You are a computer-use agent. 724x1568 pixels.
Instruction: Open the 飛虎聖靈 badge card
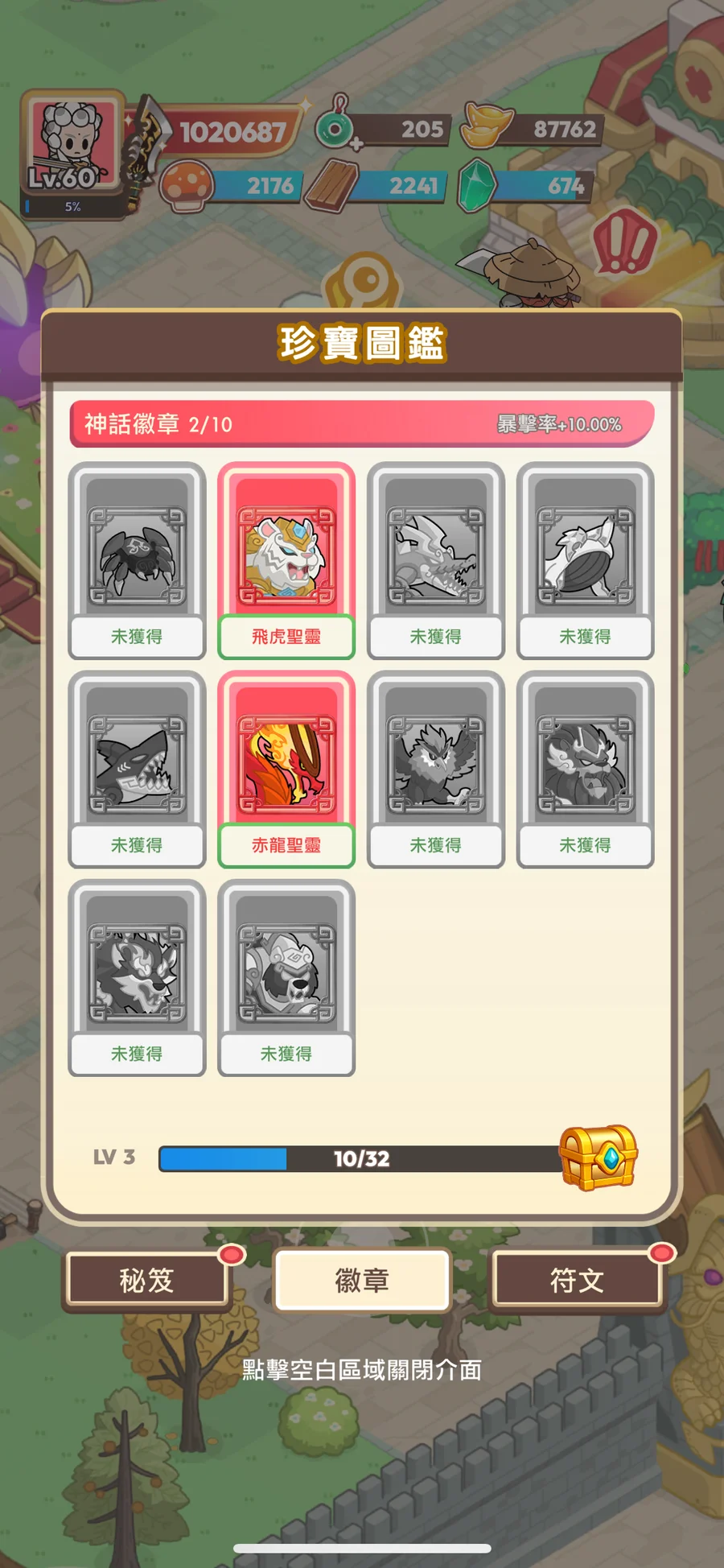click(286, 559)
